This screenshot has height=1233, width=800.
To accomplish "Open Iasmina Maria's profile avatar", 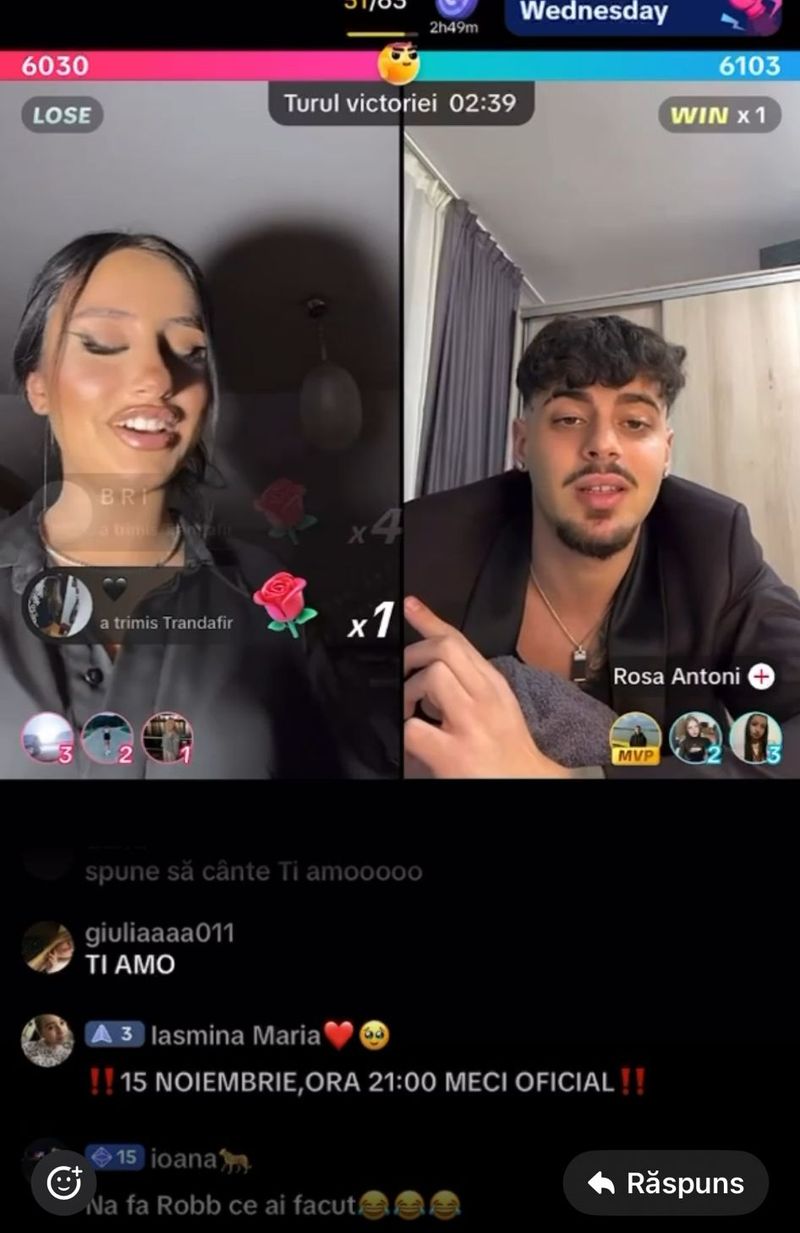I will pos(47,1040).
